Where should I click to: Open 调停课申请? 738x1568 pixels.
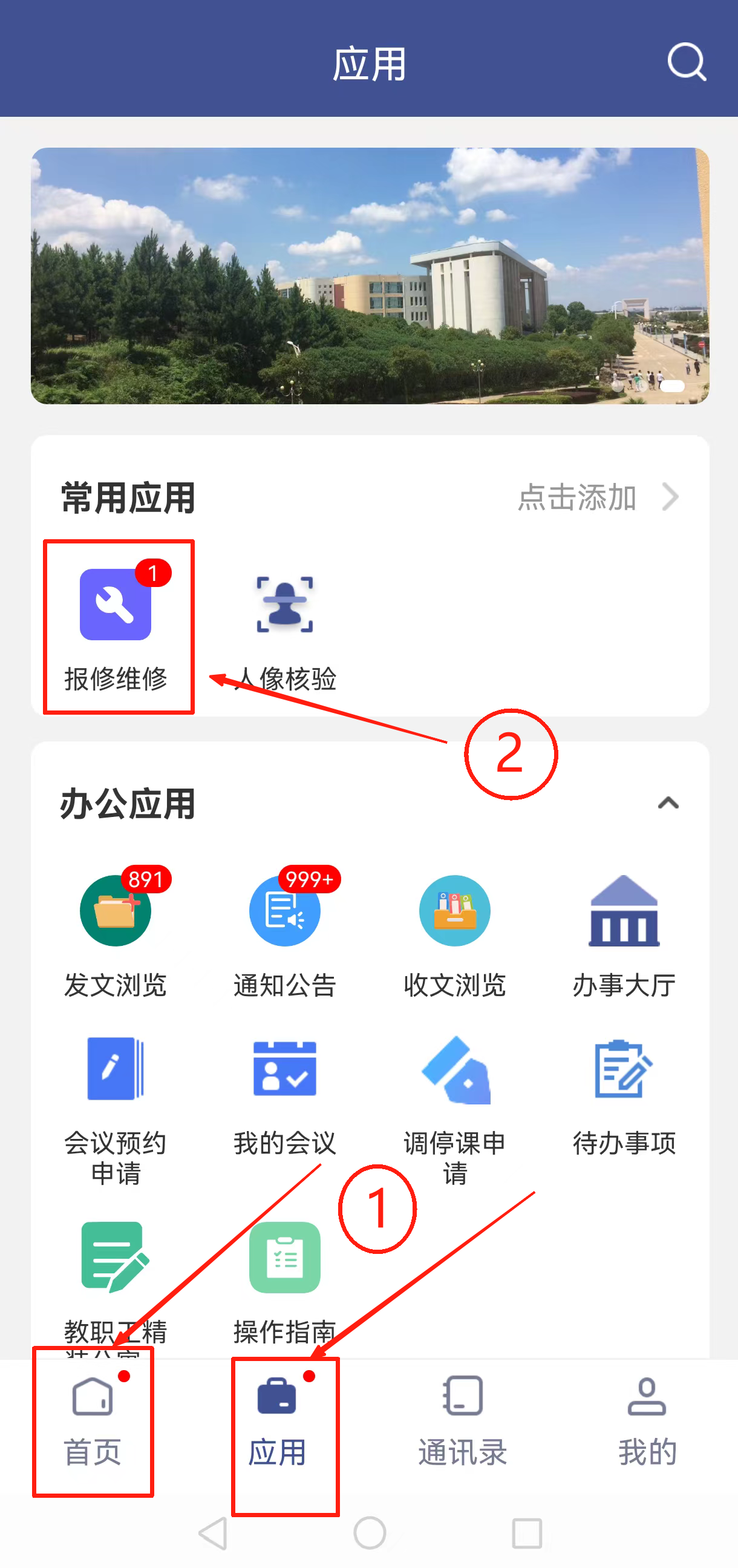(x=454, y=1107)
